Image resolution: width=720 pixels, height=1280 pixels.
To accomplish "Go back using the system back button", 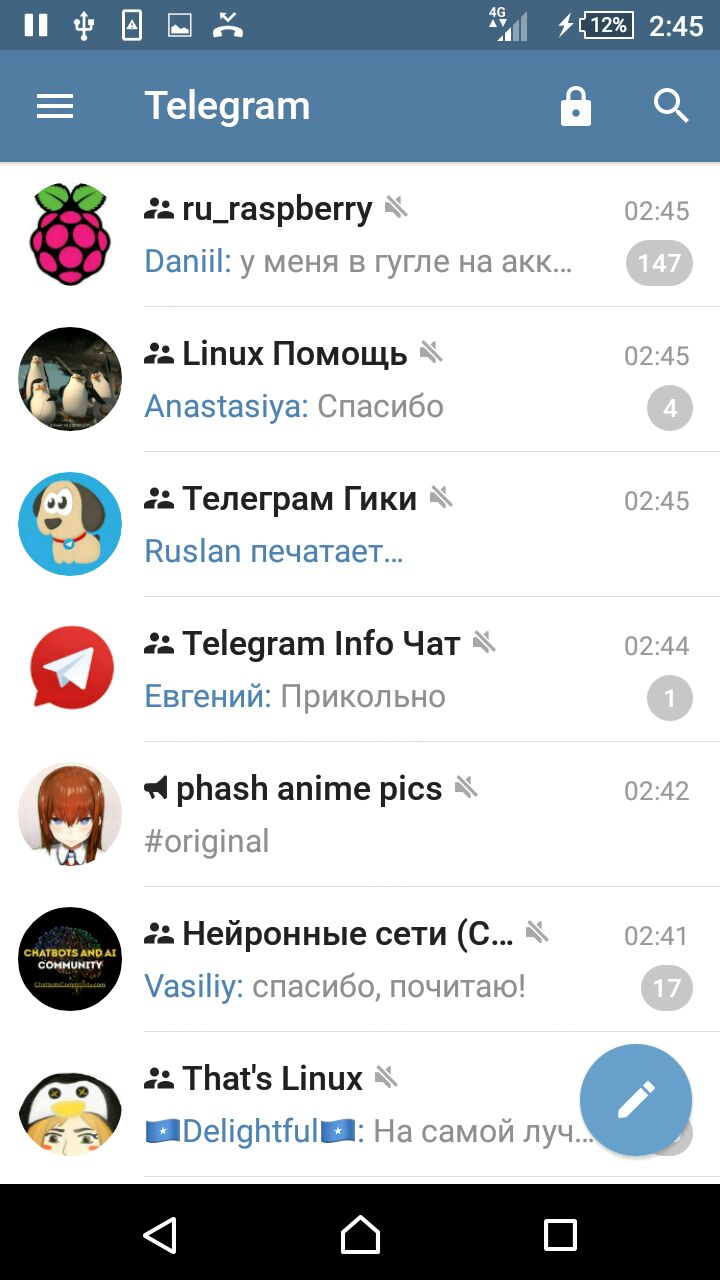I will click(160, 1235).
